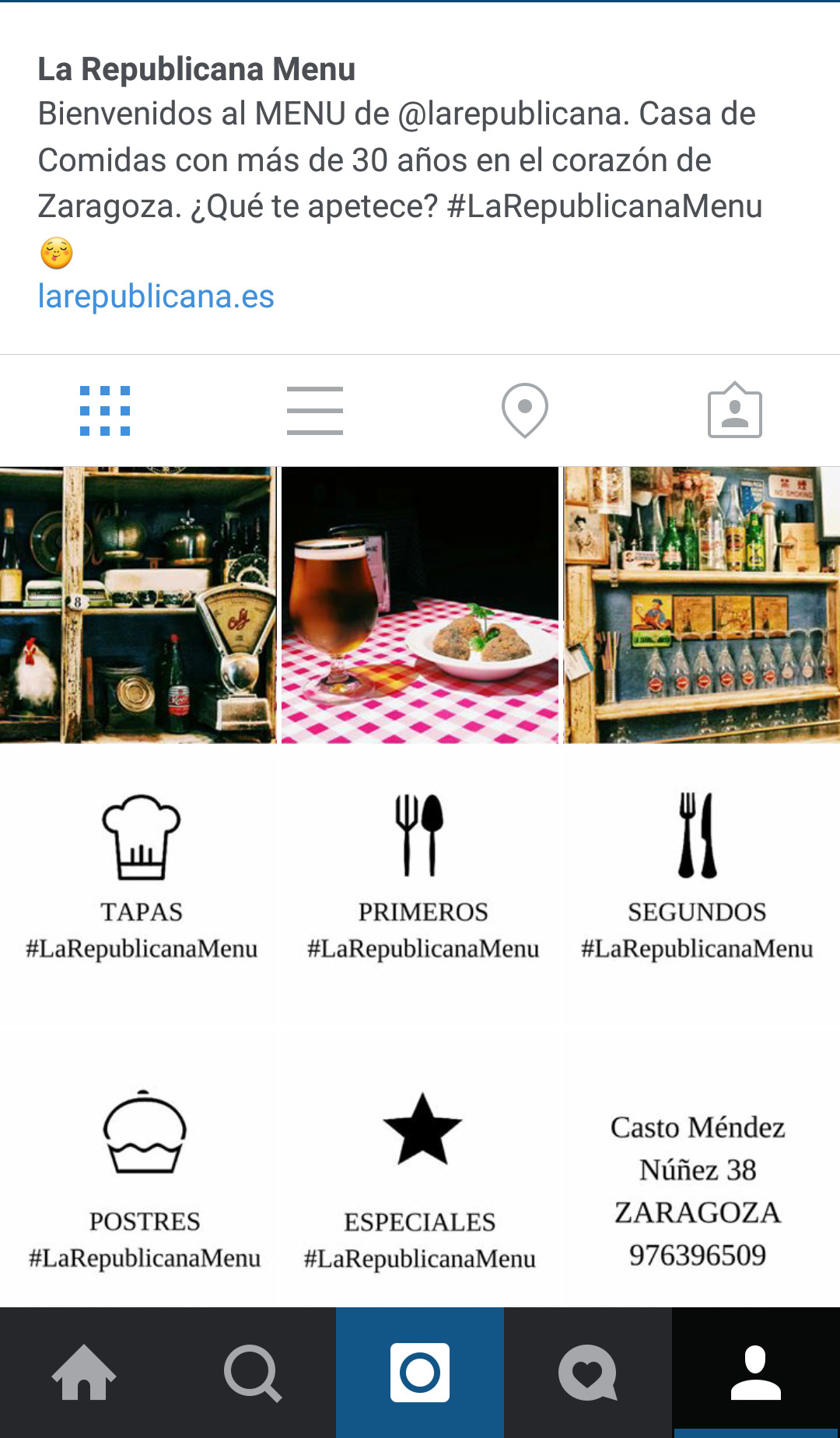This screenshot has height=1438, width=840.
Task: Open the search and explore tab
Action: point(252,1373)
